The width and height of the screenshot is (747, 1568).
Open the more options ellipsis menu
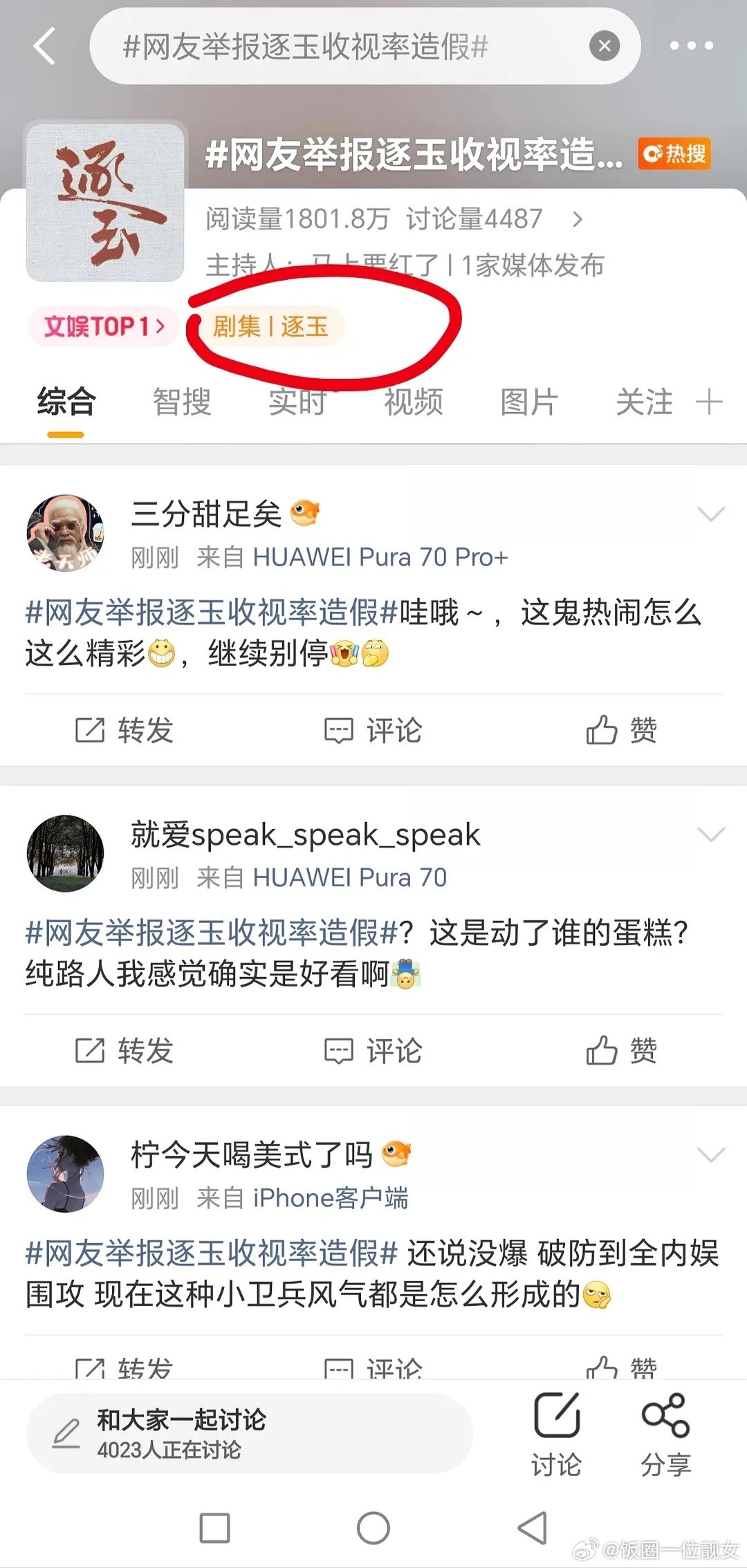point(692,46)
